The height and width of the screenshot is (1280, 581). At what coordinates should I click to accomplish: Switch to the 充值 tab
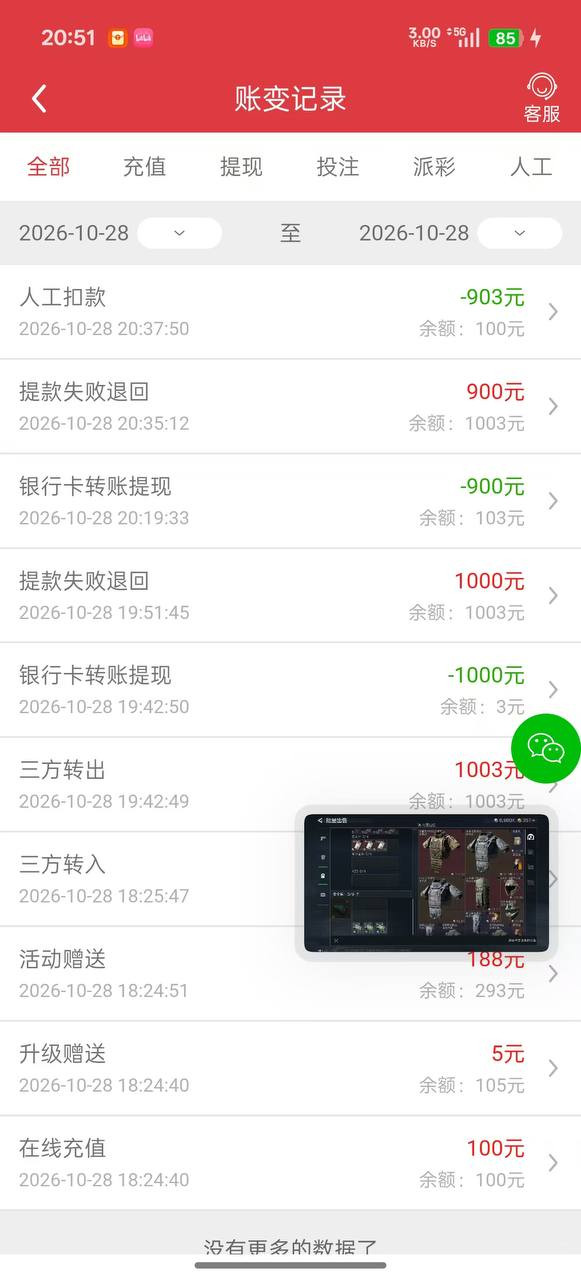[x=144, y=167]
